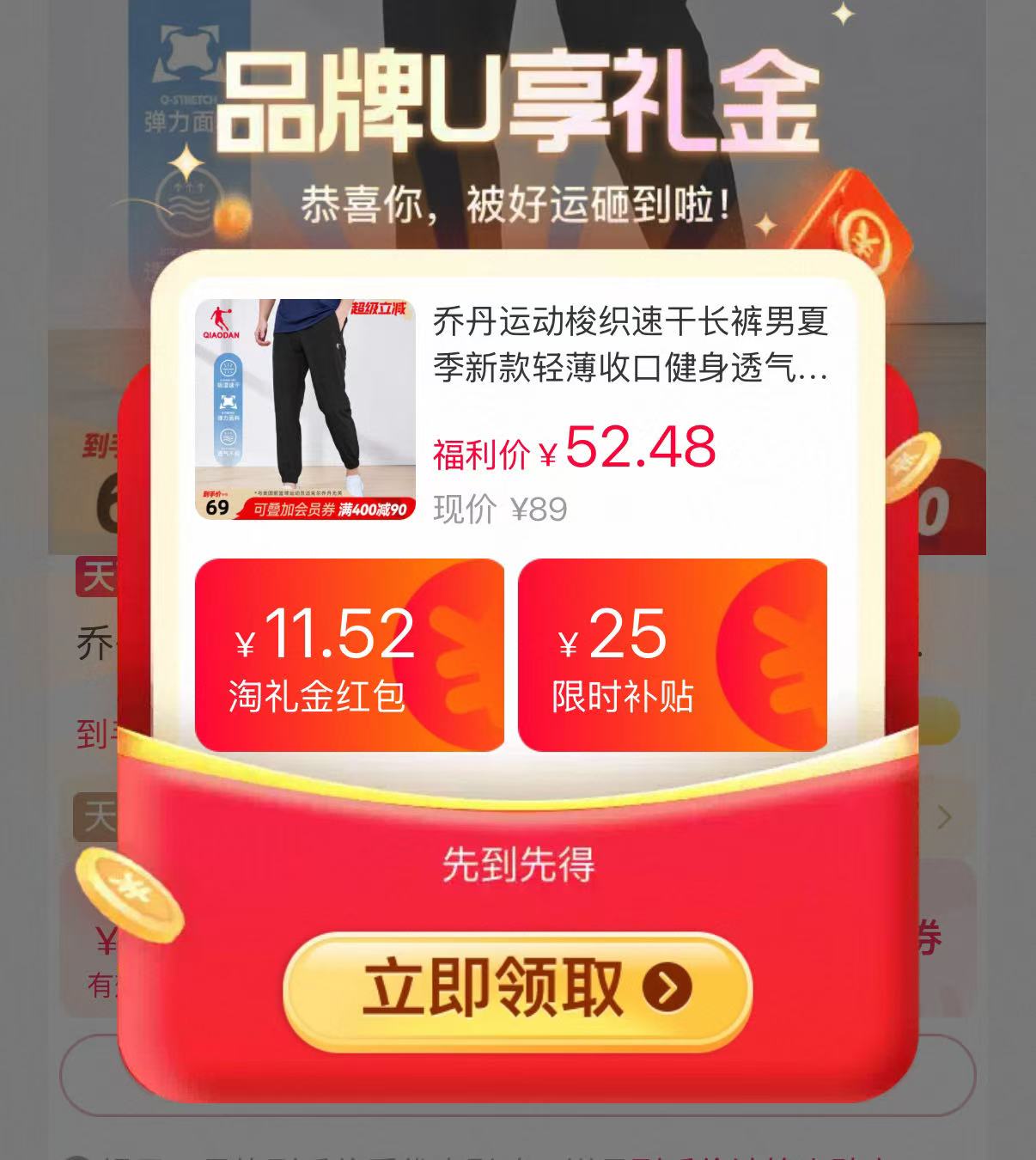The image size is (1036, 1160).
Task: Click the quick-dry feature icon on product image
Action: pyautogui.click(x=227, y=369)
